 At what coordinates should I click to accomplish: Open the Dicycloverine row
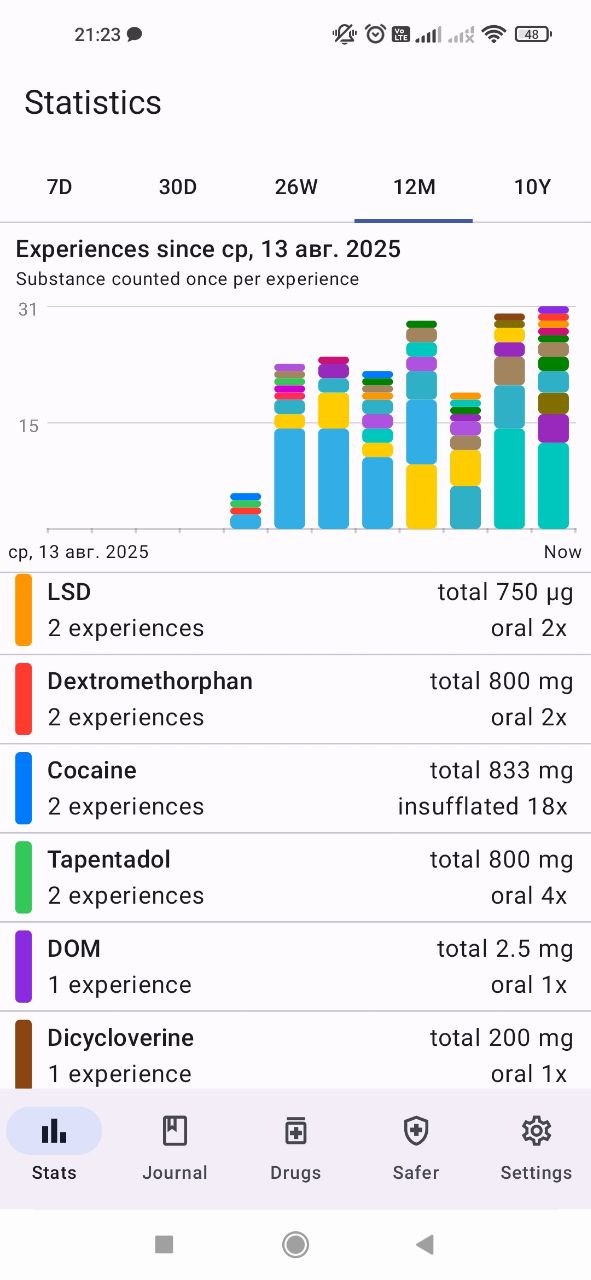point(295,1050)
